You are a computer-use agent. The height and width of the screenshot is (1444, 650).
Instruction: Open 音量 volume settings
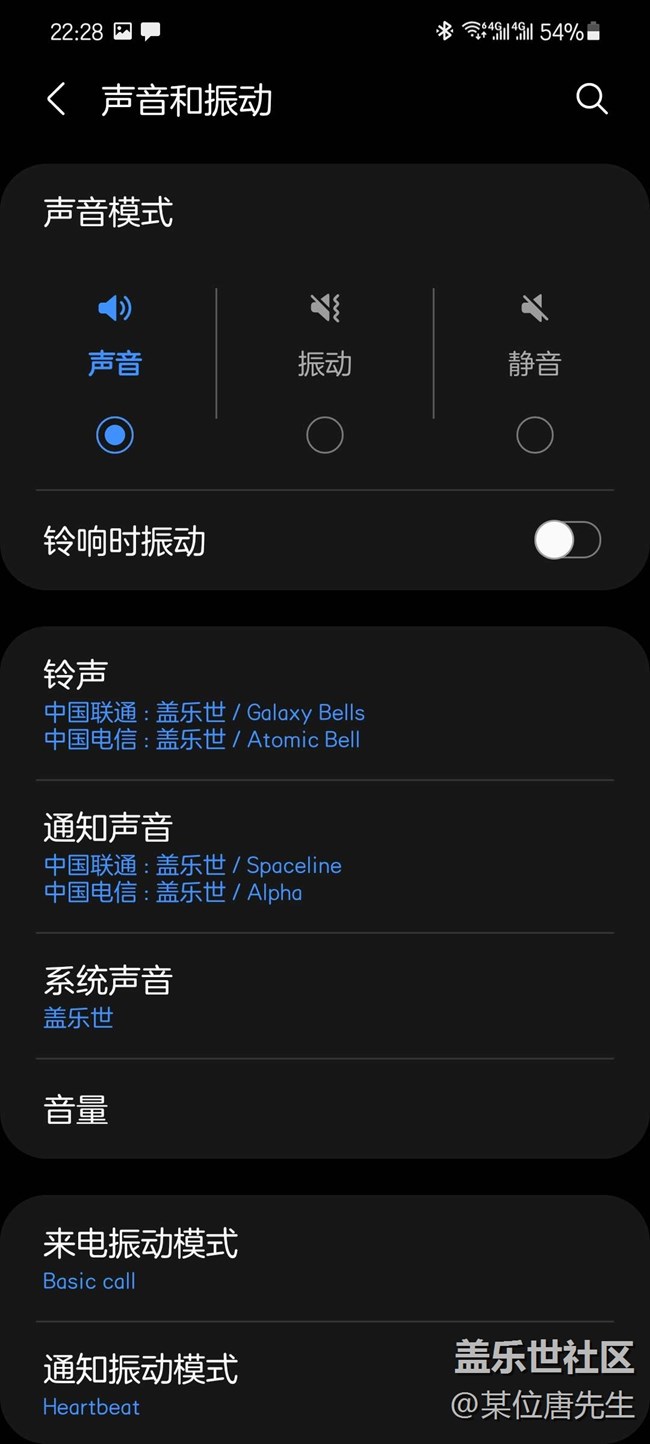[325, 1109]
